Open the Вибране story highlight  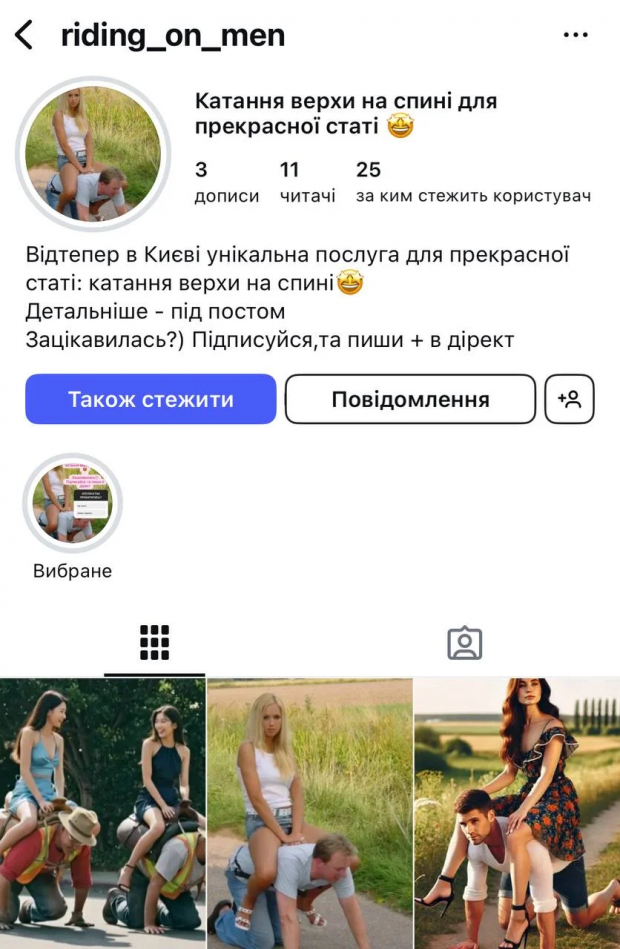[x=72, y=503]
